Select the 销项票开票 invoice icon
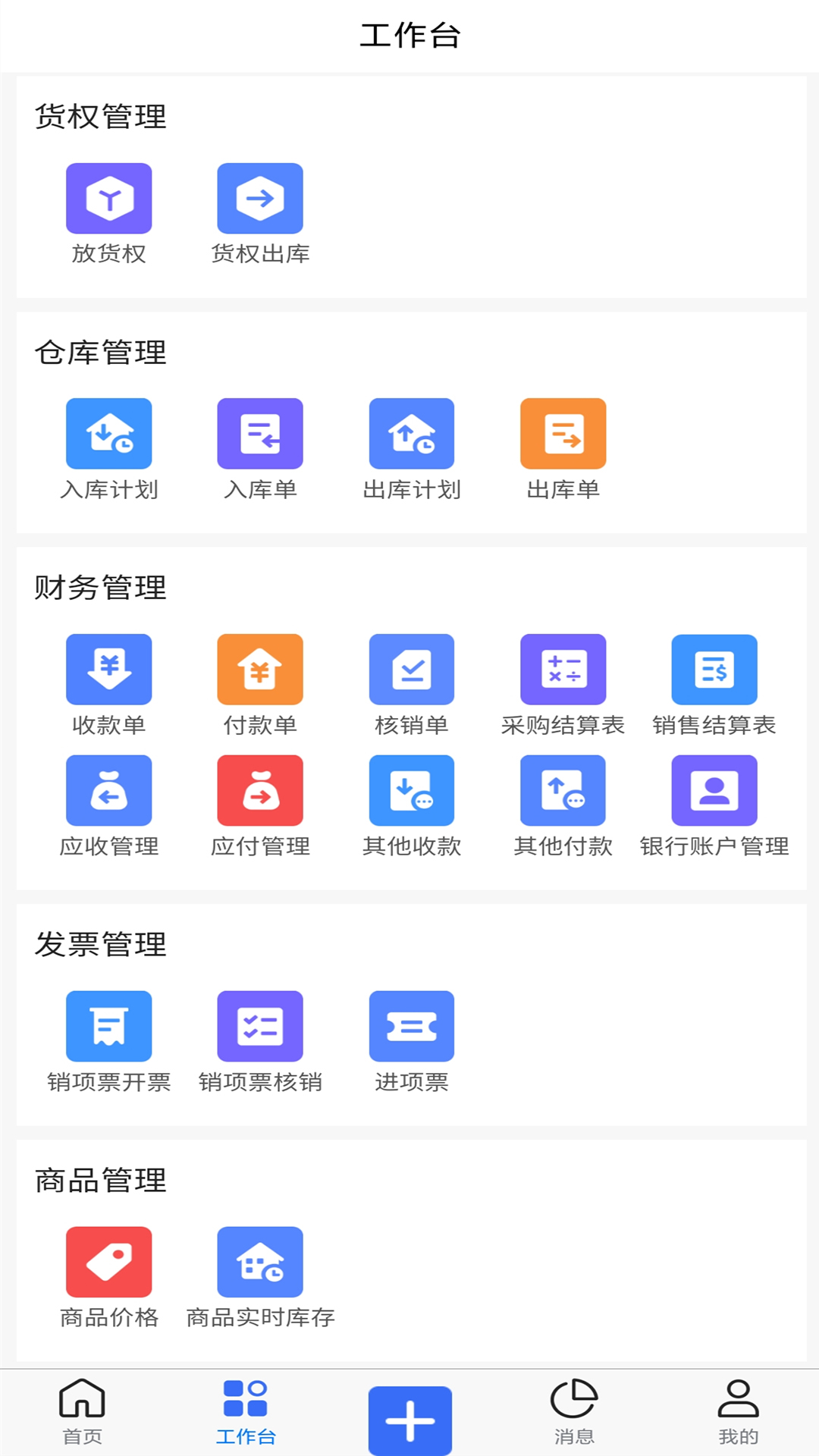 pyautogui.click(x=108, y=1026)
